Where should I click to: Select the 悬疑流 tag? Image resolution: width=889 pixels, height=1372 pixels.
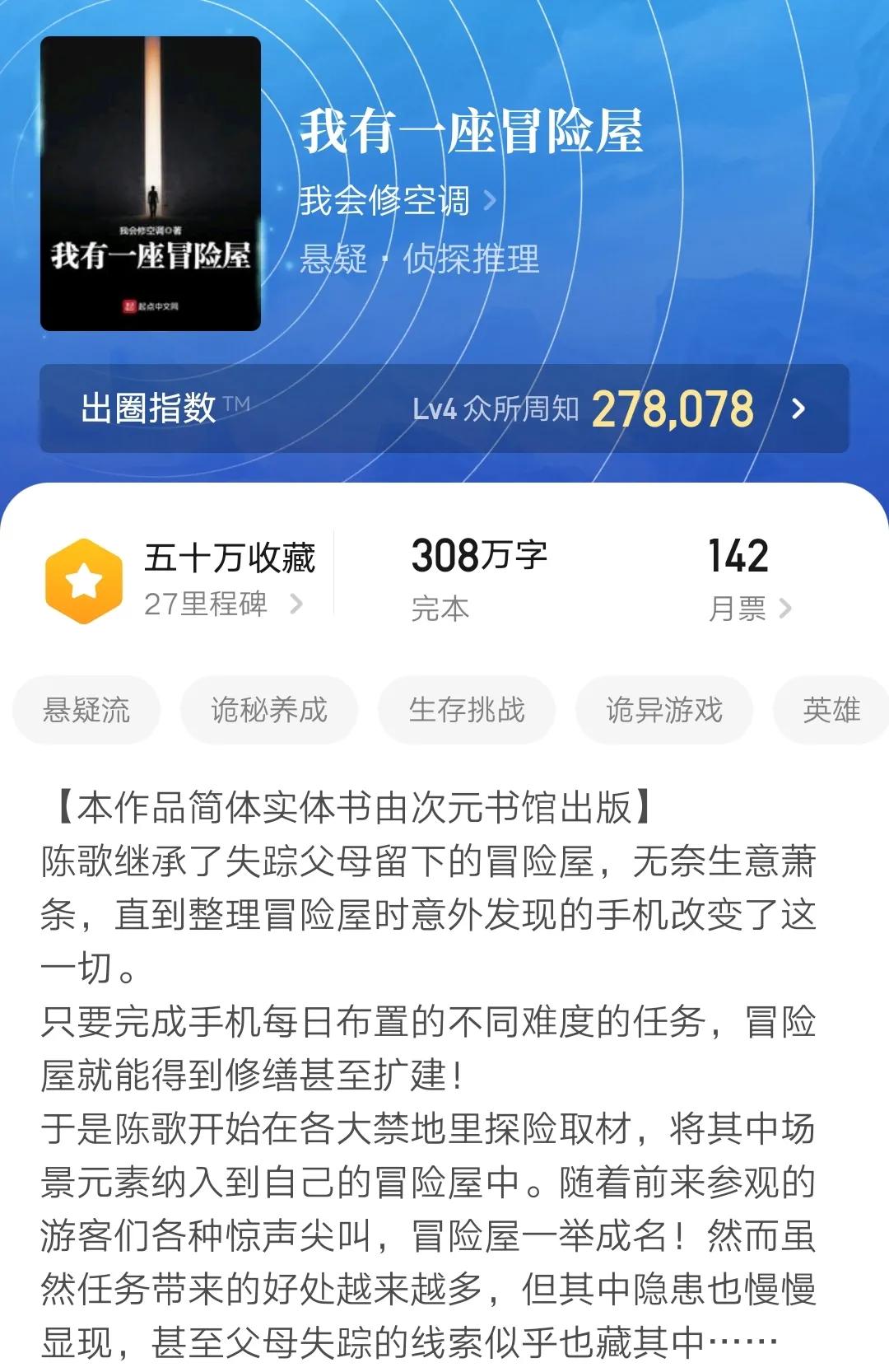click(x=85, y=709)
